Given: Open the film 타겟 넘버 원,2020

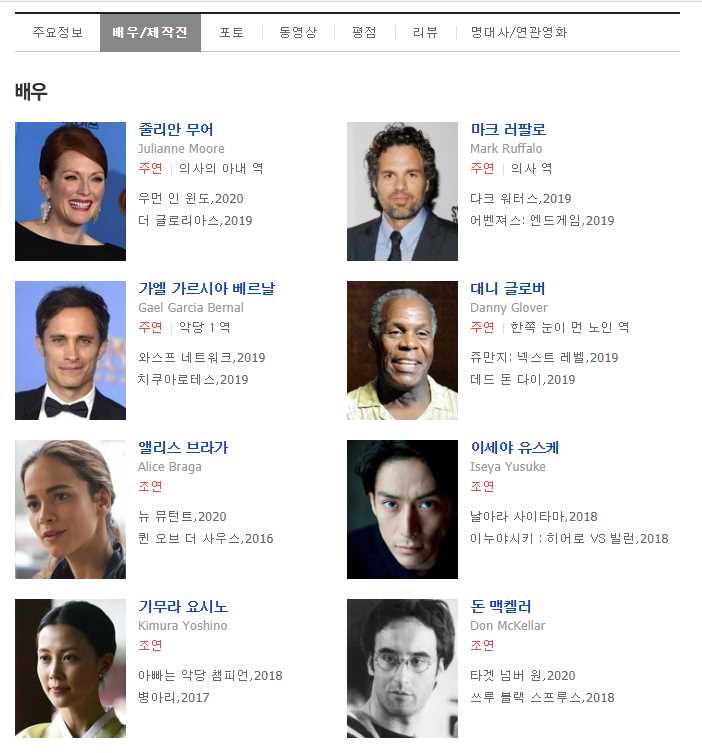Looking at the screenshot, I should pos(522,676).
